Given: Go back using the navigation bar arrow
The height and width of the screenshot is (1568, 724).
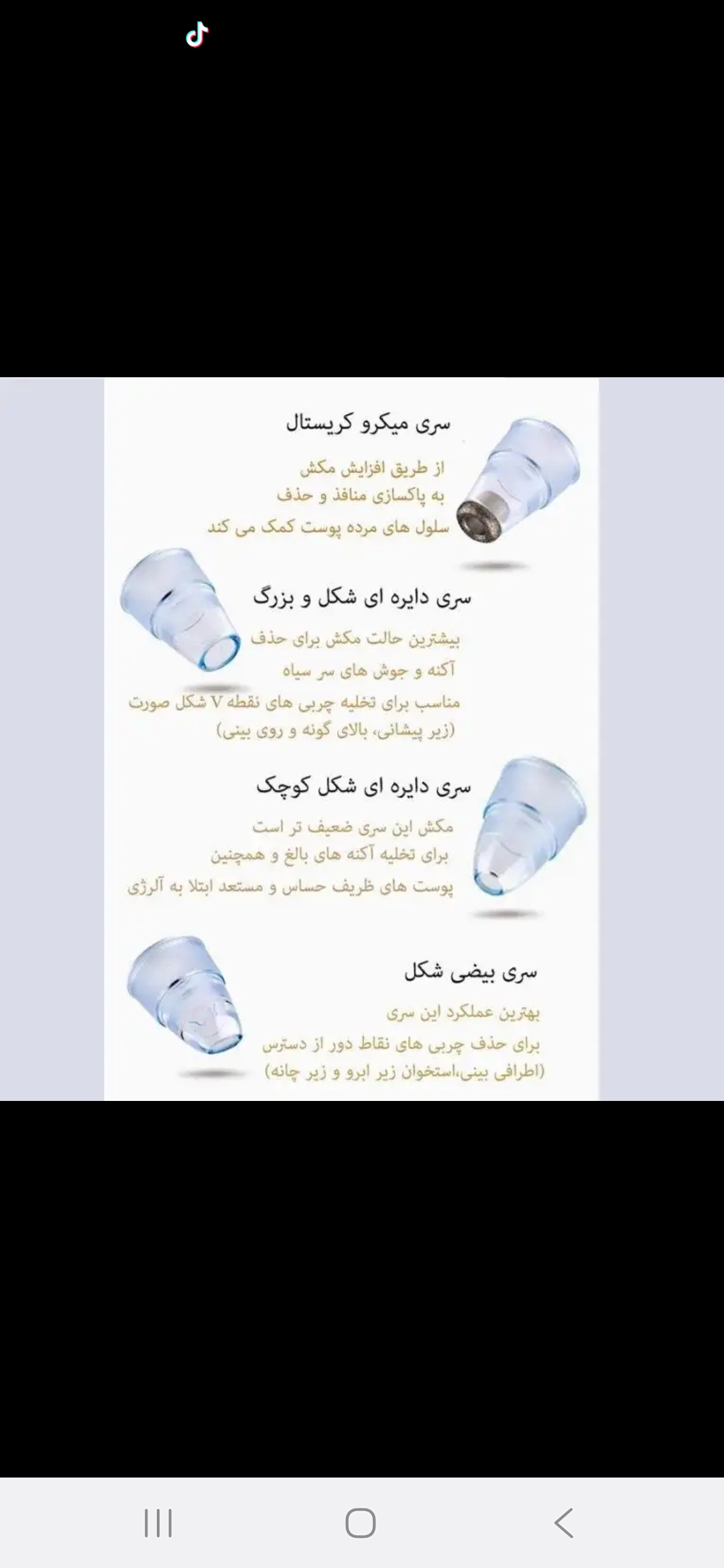Looking at the screenshot, I should [564, 1522].
